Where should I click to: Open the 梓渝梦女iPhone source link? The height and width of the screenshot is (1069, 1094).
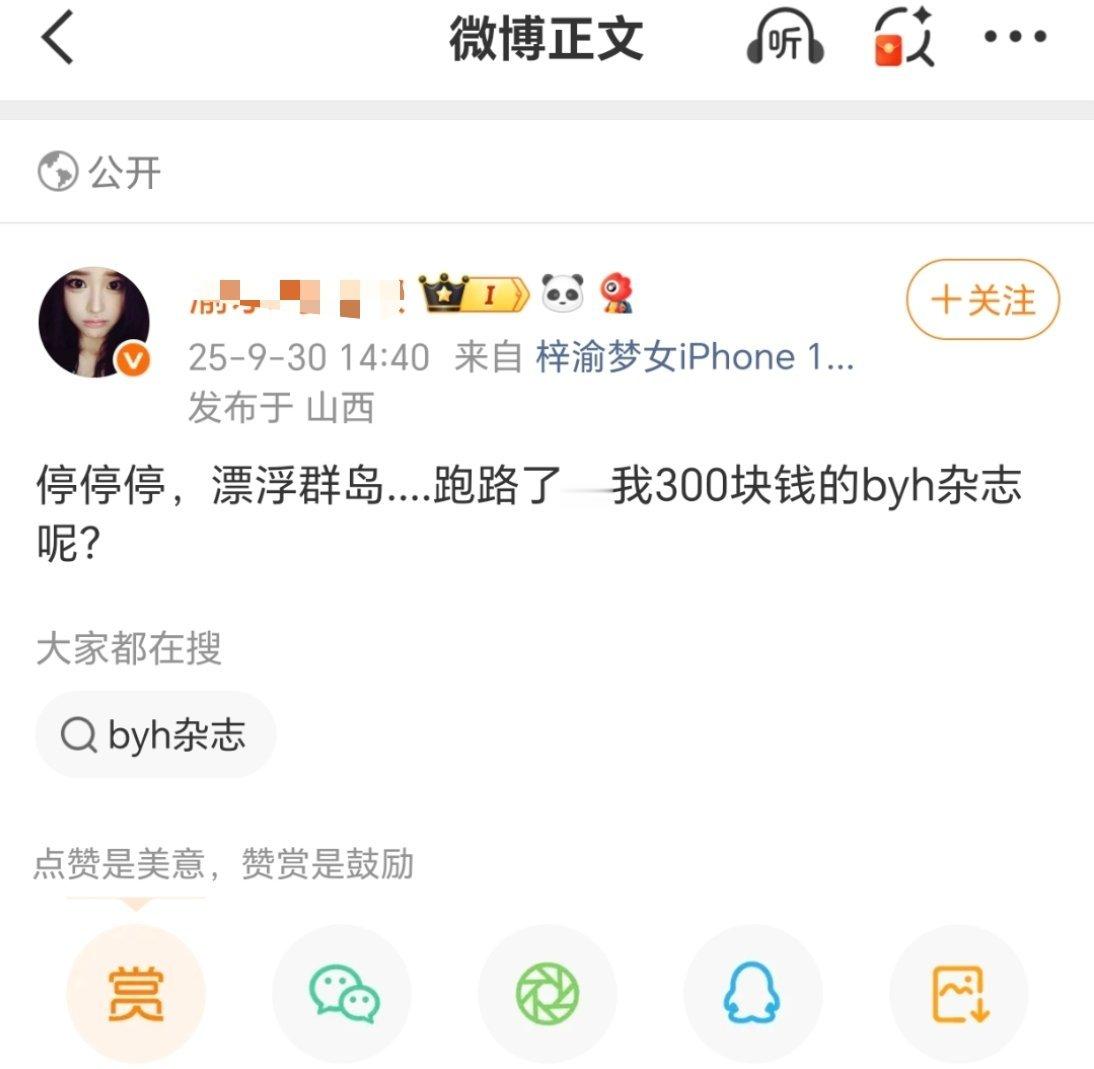[x=694, y=357]
